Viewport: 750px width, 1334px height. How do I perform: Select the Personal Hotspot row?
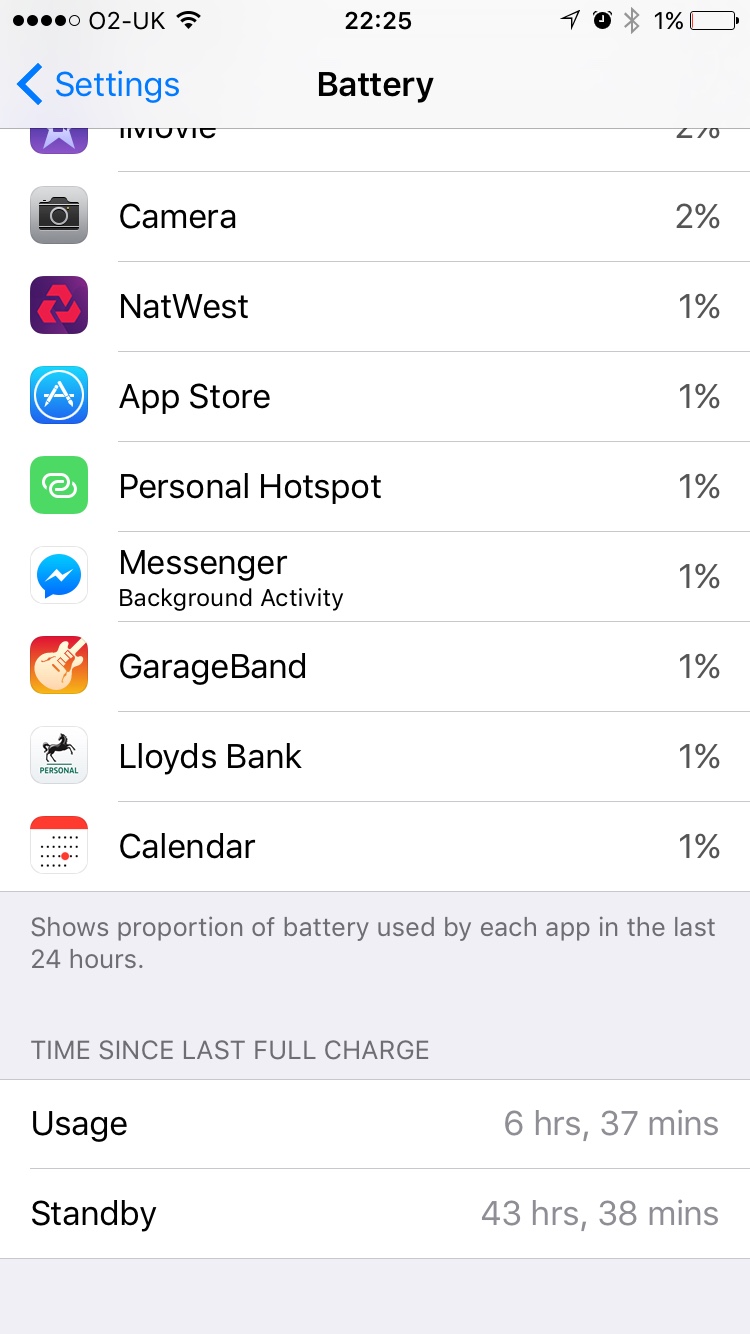pyautogui.click(x=375, y=486)
